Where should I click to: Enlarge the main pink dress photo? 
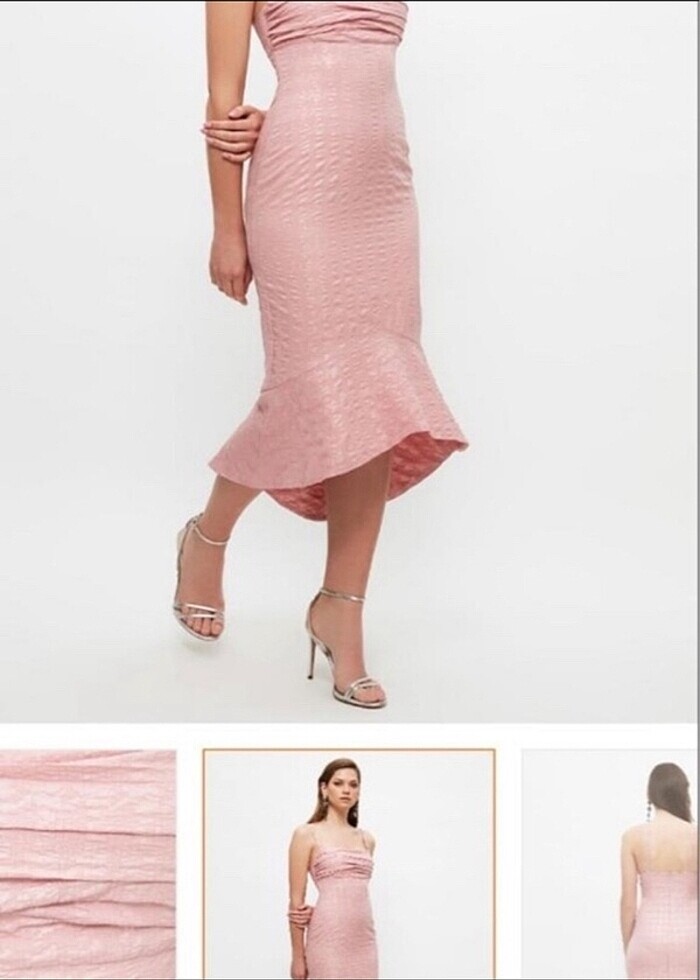point(349,360)
